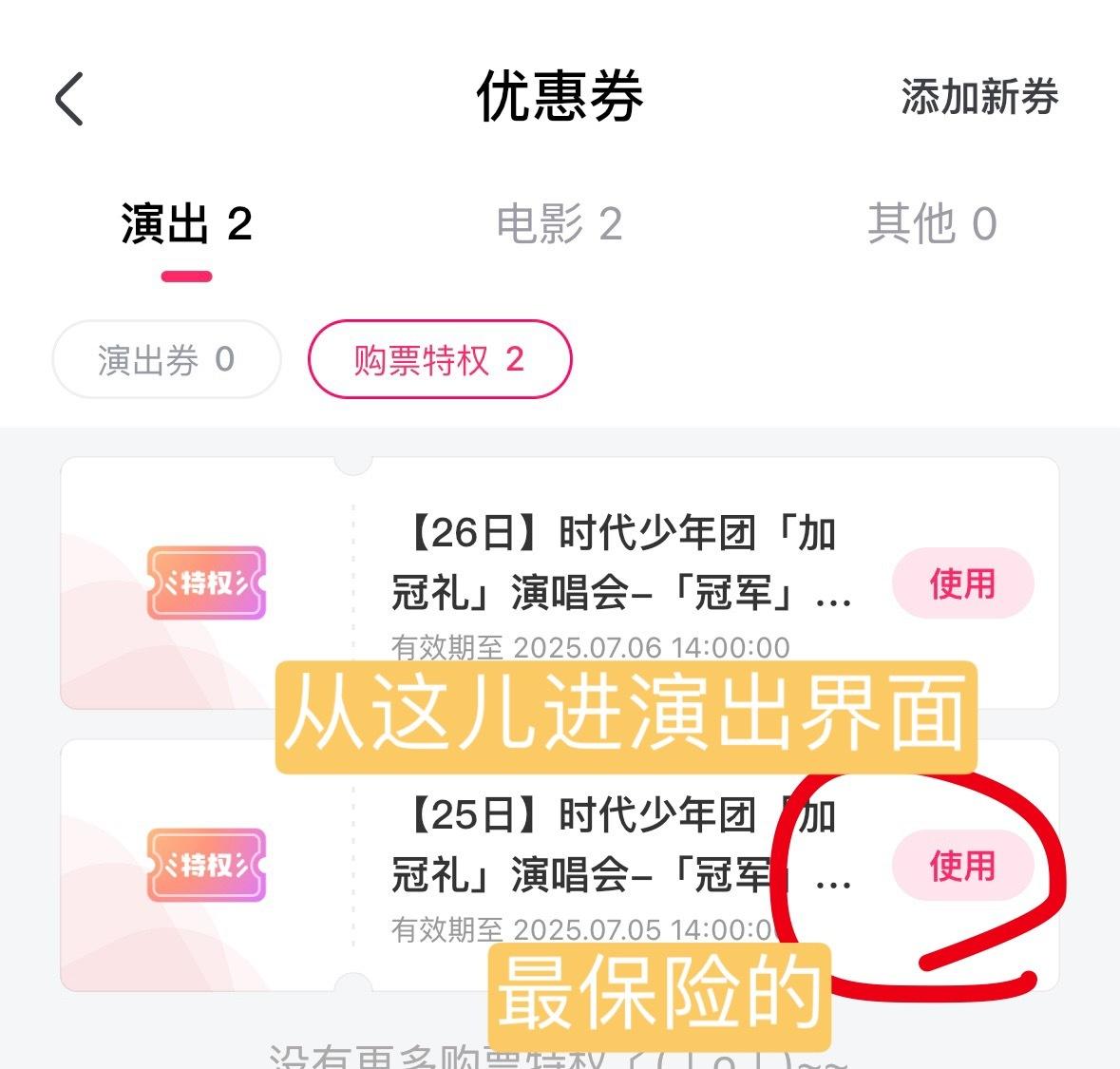Tap 使用 on the 【25日】 concert privilege

tap(962, 866)
